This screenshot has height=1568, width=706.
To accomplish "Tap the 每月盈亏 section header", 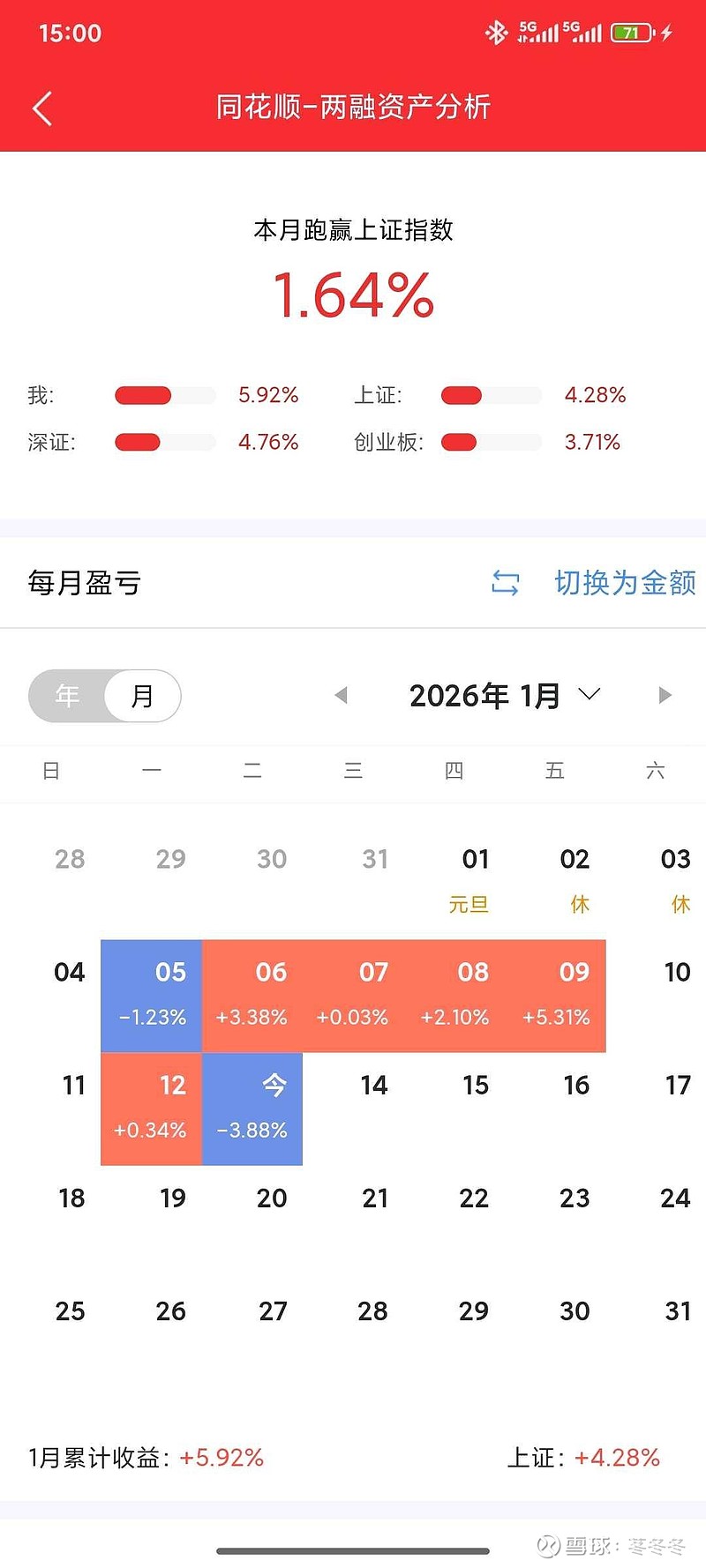I will (x=83, y=583).
